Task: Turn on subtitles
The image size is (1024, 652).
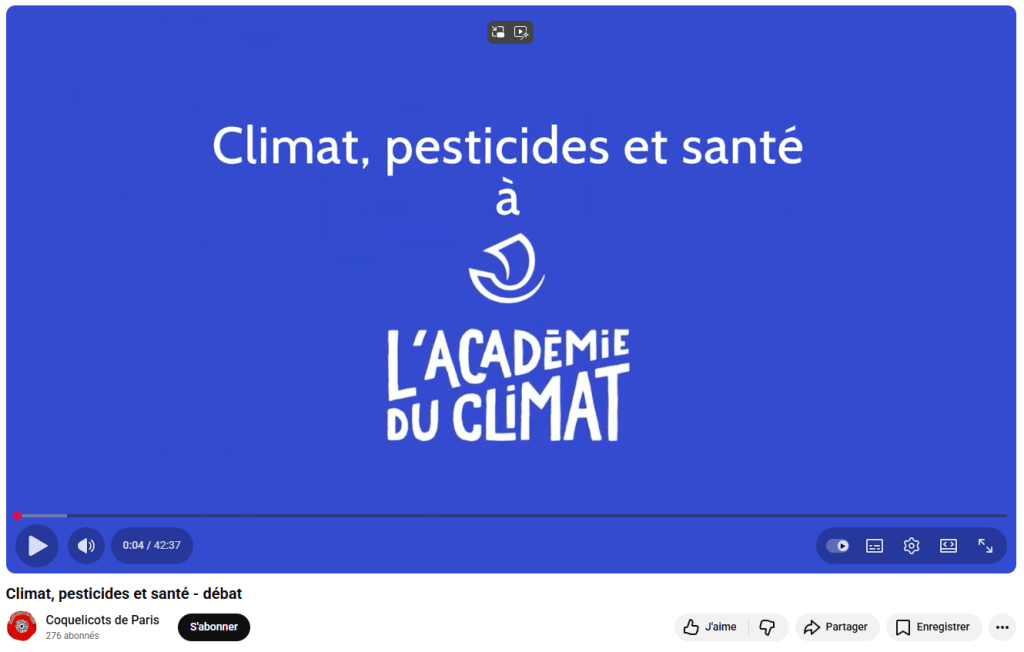Action: 875,546
